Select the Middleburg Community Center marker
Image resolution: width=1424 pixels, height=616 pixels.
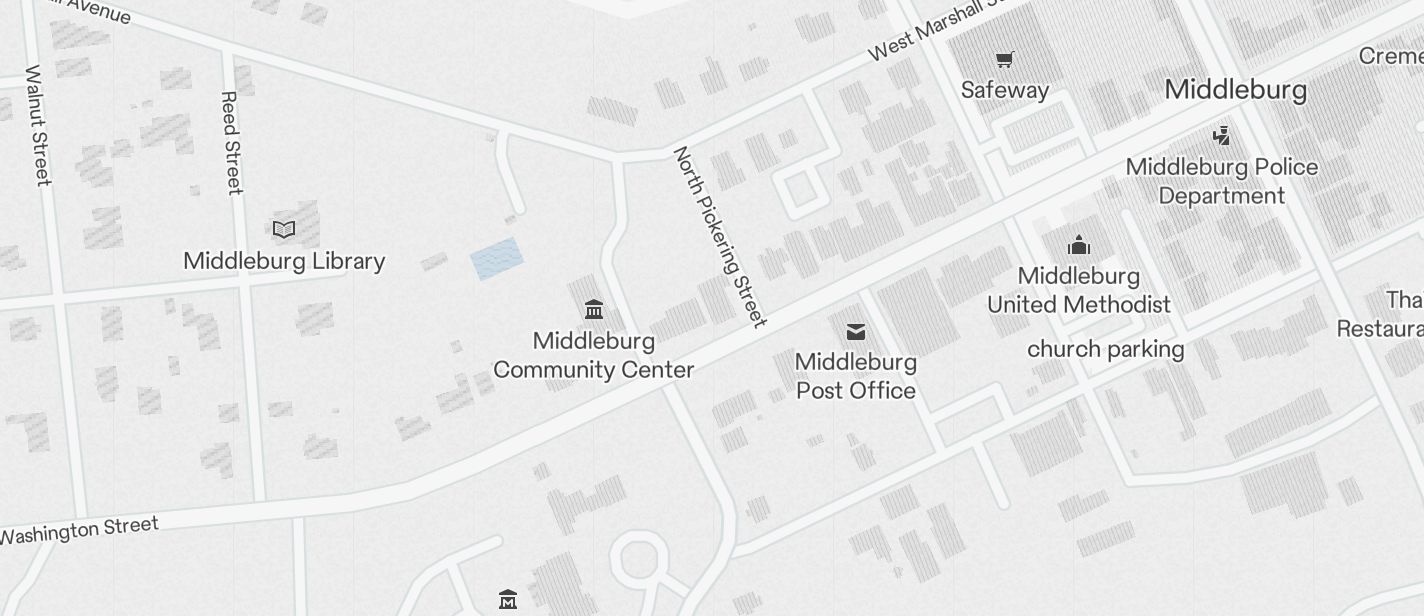tap(594, 309)
